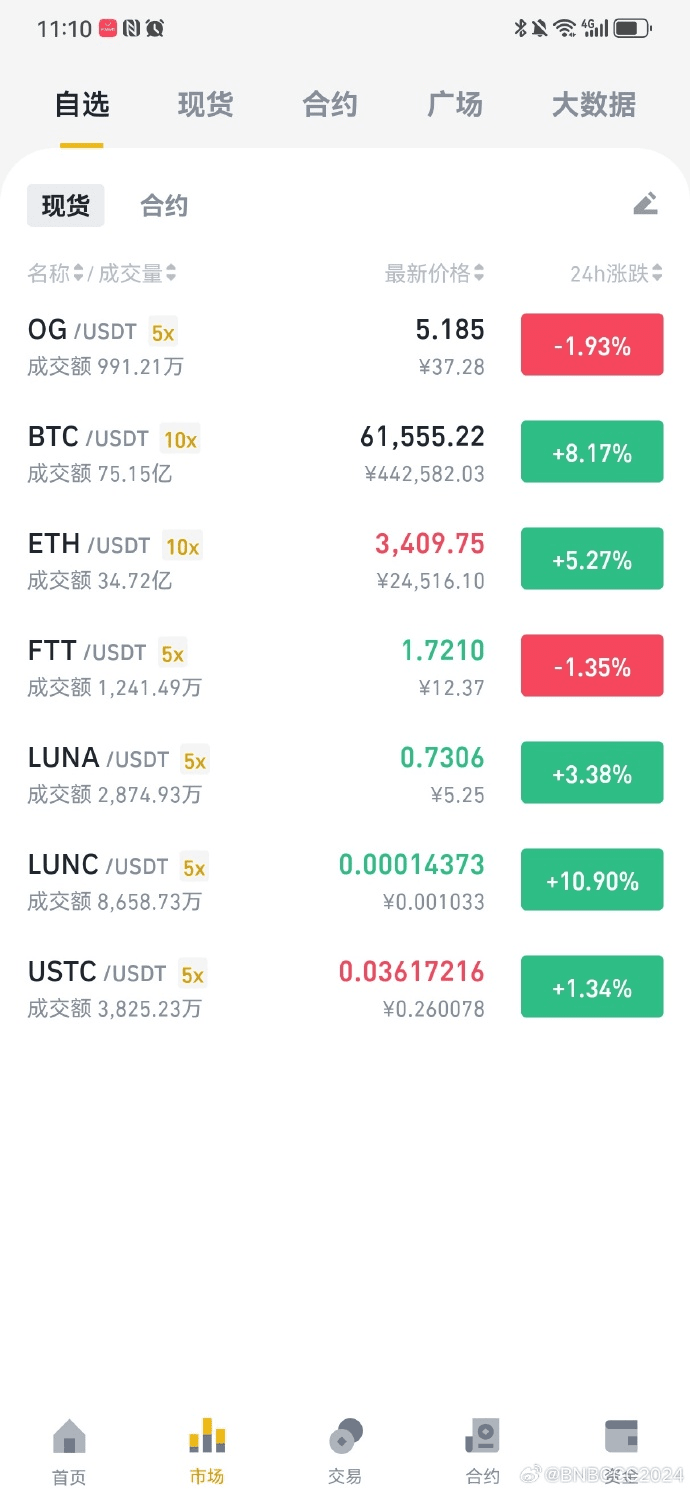Open the 资金 wallet tab
The image size is (690, 1489).
(x=621, y=1451)
